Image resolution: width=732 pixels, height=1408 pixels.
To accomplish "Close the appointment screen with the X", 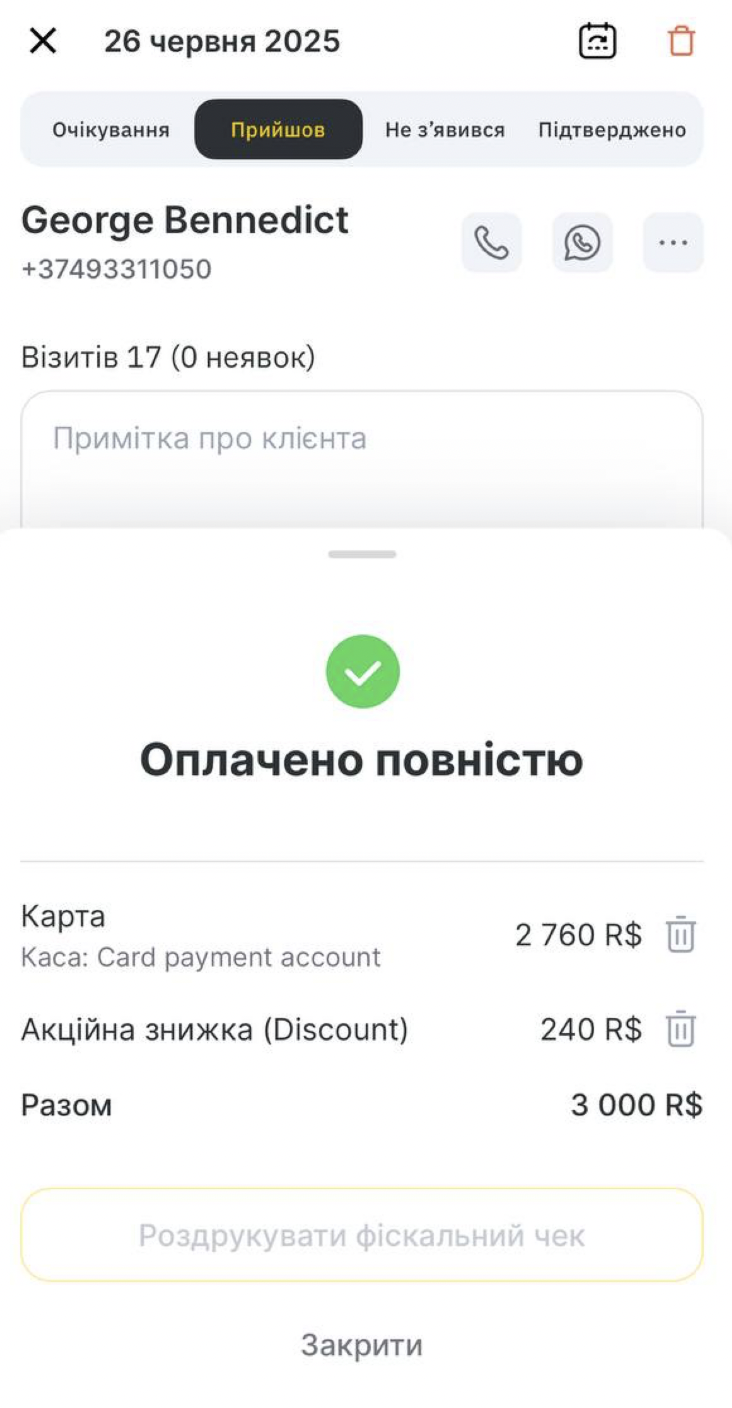I will [x=43, y=41].
